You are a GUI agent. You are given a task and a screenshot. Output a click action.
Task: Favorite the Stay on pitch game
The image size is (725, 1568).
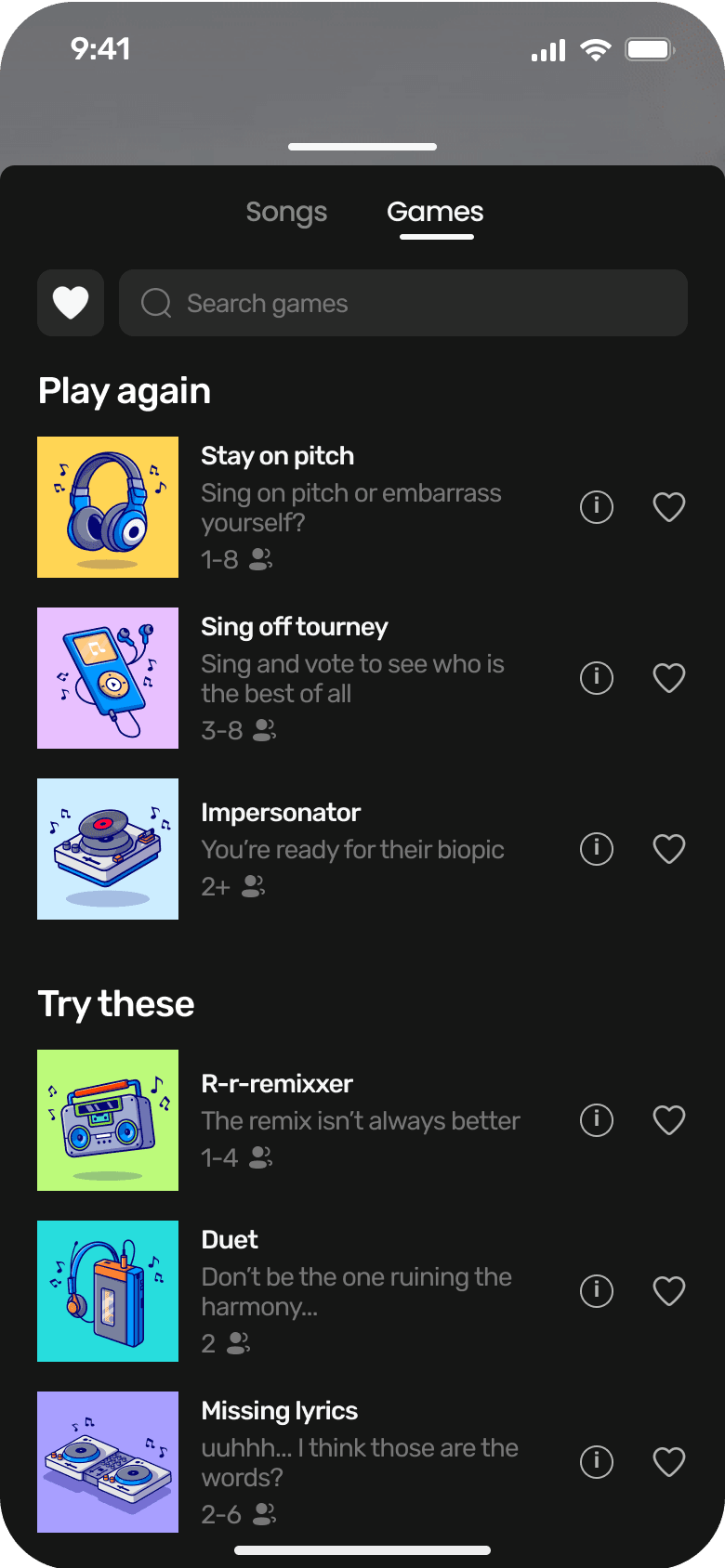point(669,507)
